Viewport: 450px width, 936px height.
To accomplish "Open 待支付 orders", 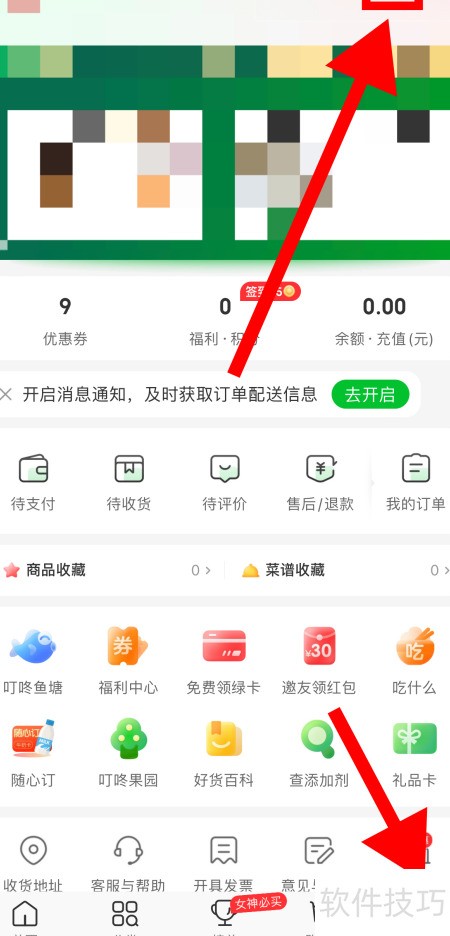I will click(x=33, y=482).
